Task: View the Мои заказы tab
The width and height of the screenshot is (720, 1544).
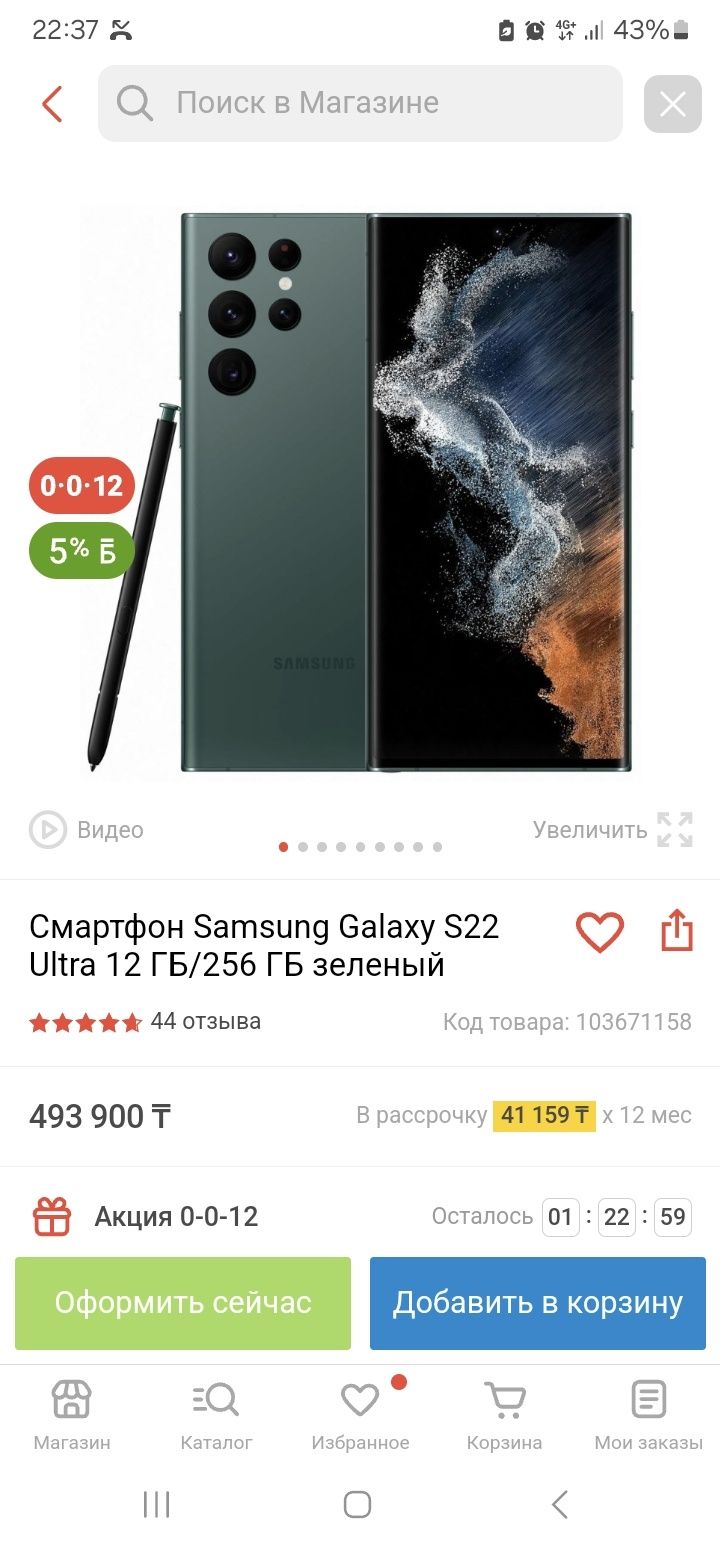Action: [649, 1415]
